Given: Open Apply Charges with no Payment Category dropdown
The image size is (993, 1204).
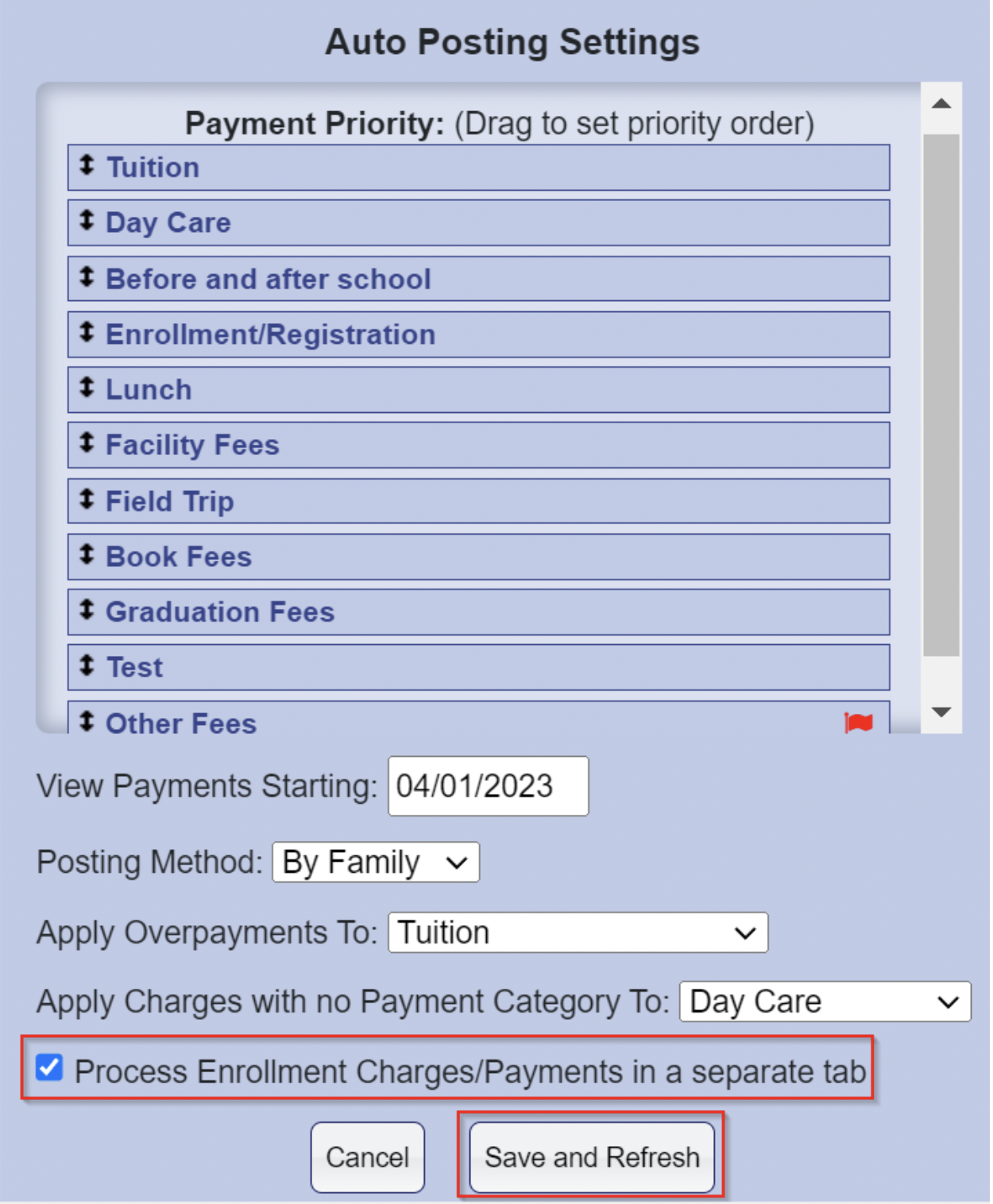Looking at the screenshot, I should click(x=824, y=1001).
